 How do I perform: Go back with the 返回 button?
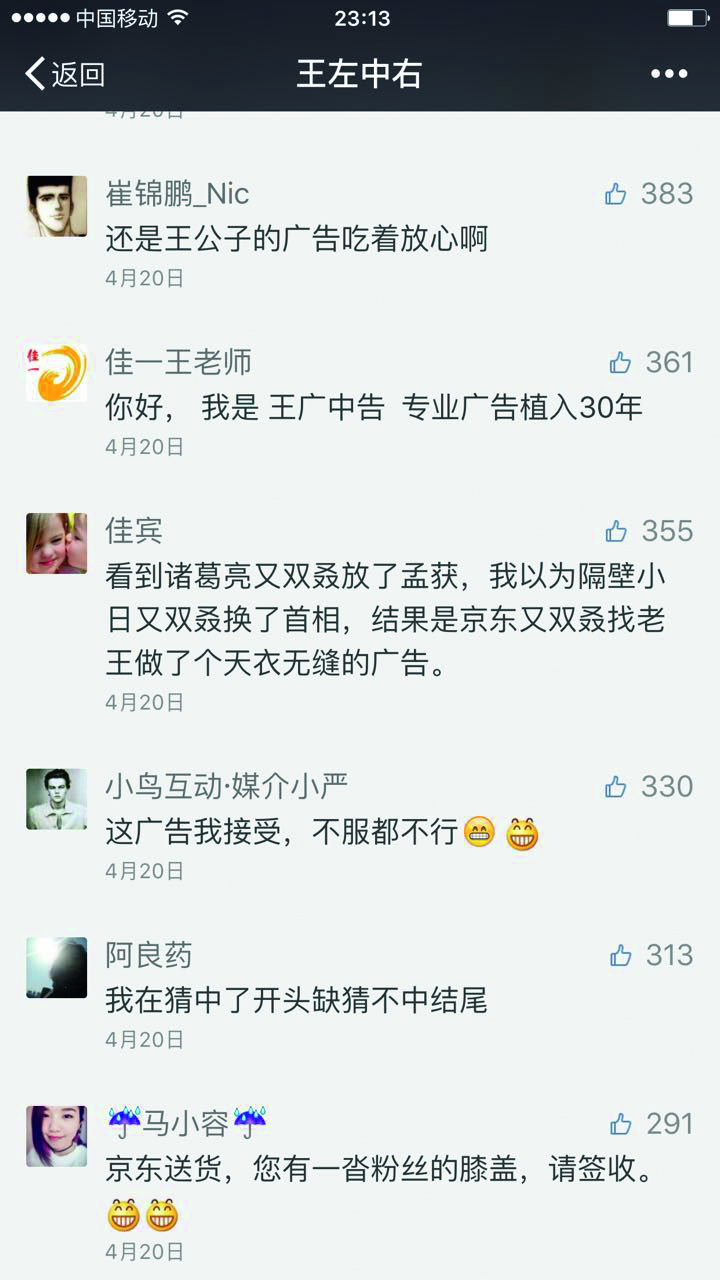click(x=65, y=74)
